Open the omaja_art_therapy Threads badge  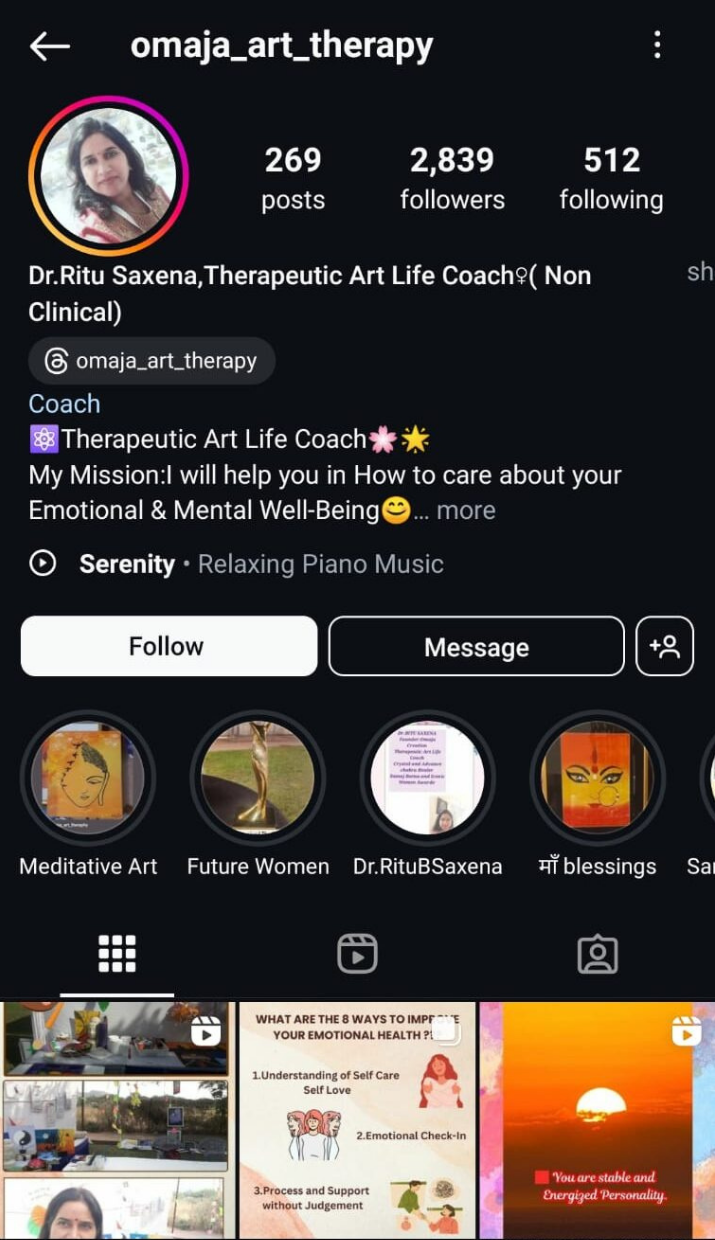151,361
